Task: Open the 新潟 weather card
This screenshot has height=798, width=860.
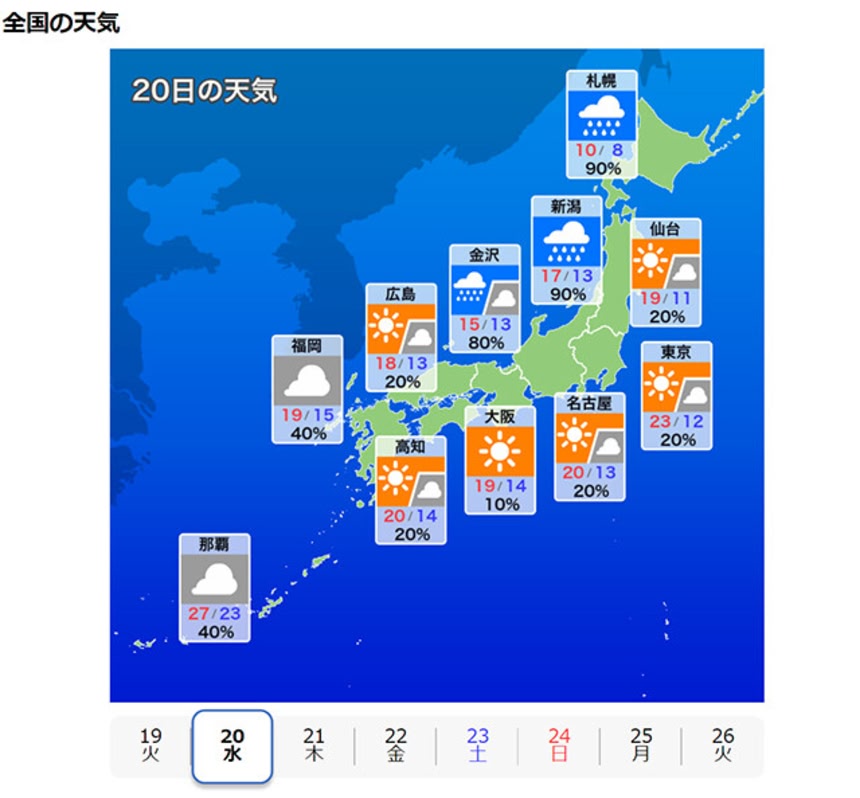Action: click(566, 250)
